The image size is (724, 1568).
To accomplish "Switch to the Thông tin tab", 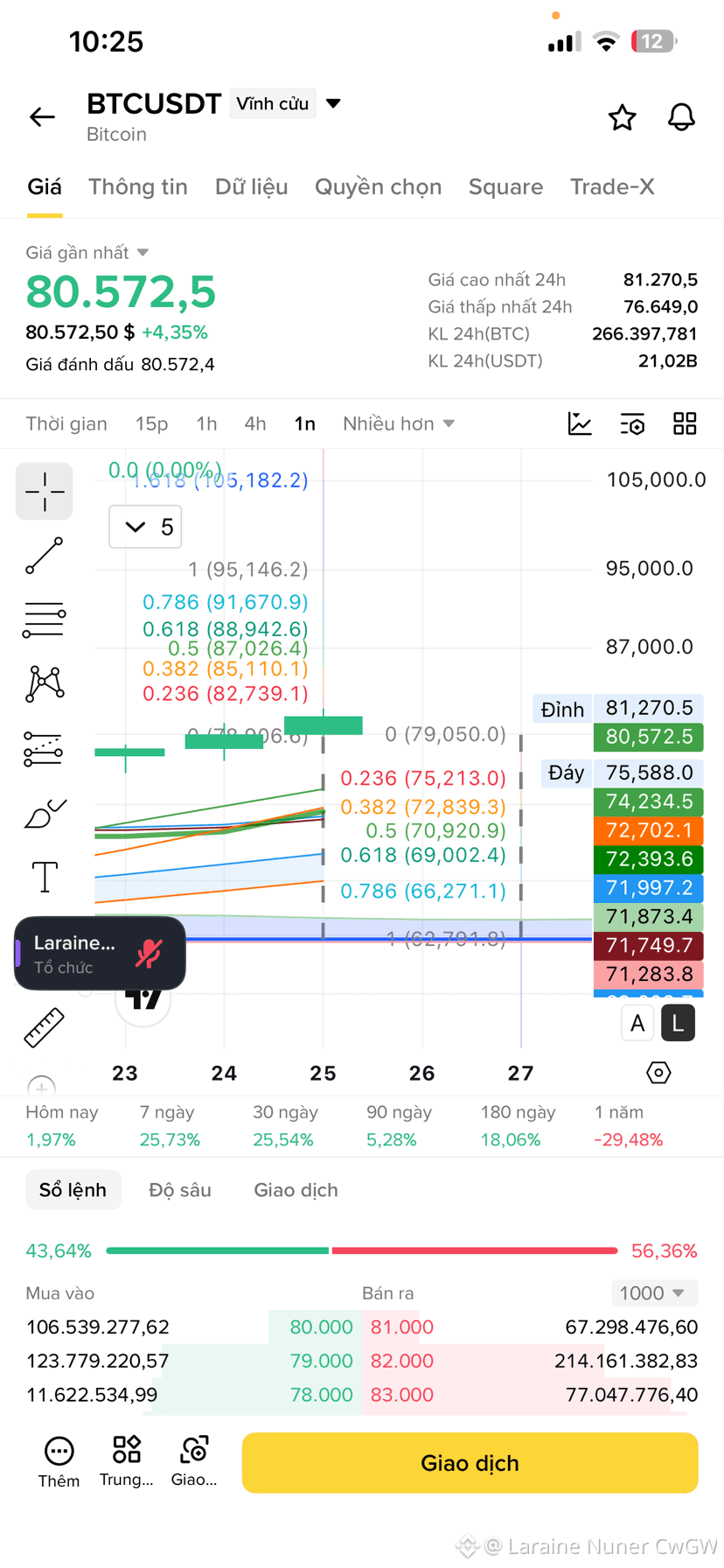I will click(x=138, y=187).
